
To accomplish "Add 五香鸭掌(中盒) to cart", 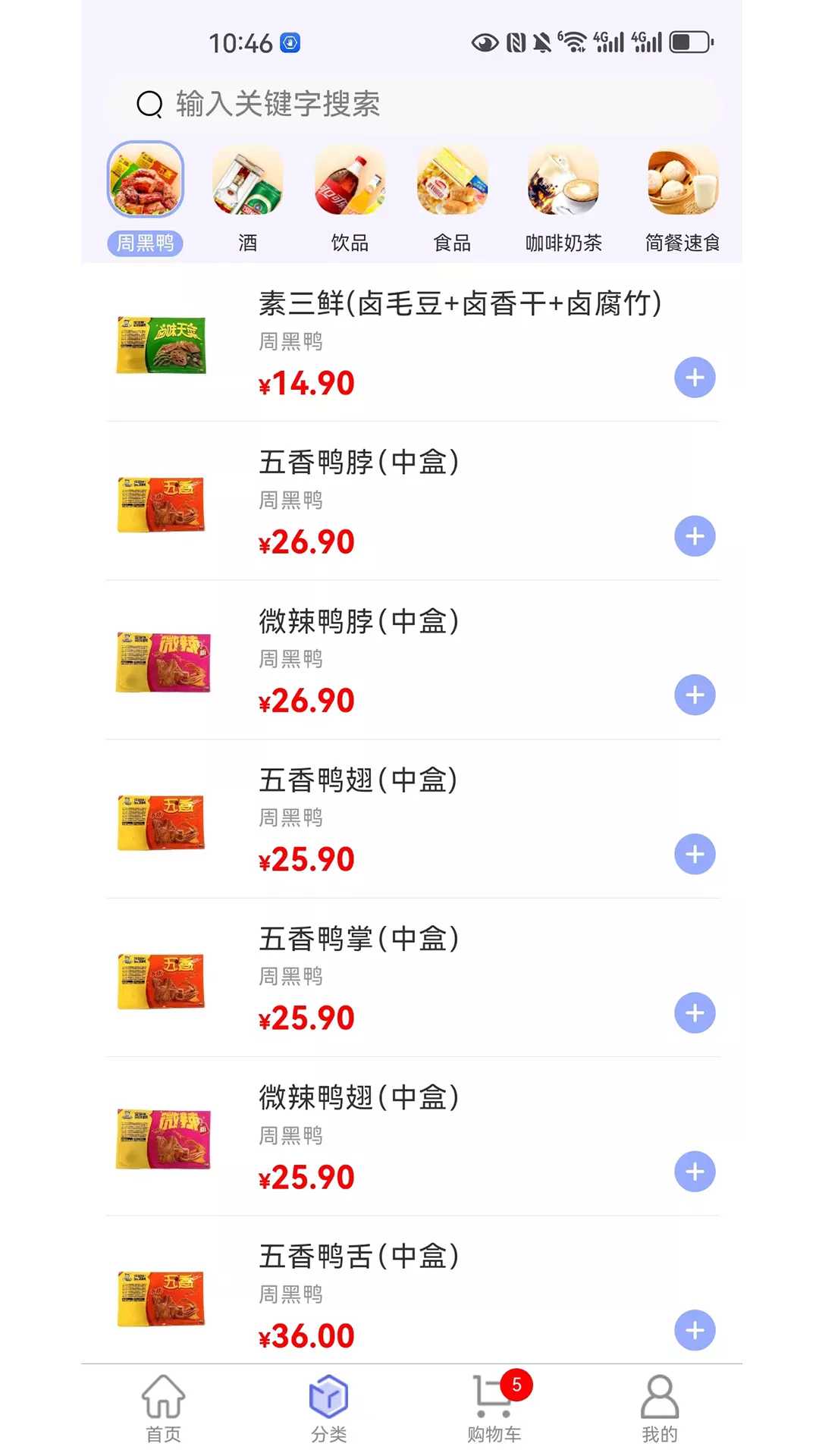I will (695, 1012).
